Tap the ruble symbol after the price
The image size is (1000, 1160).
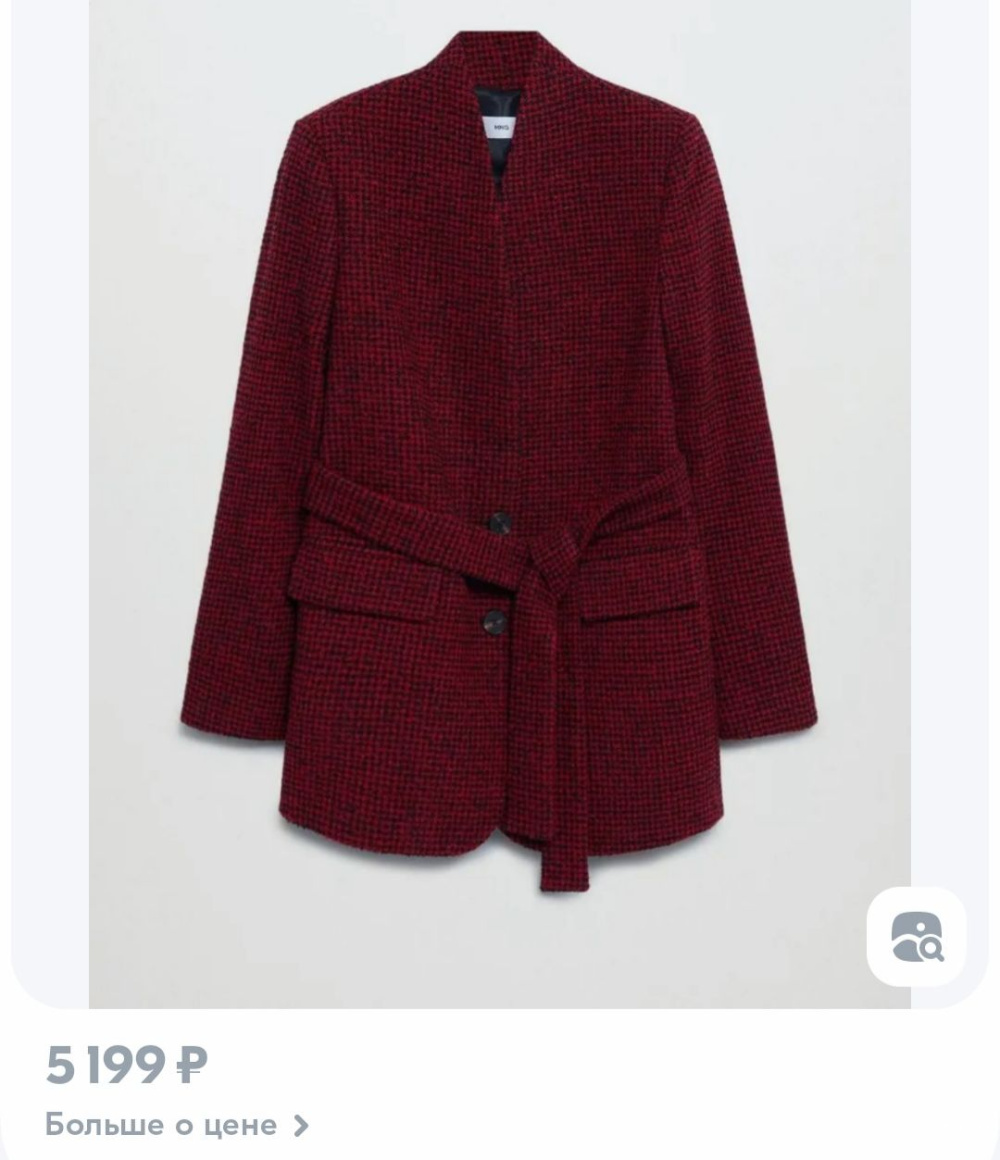(x=190, y=1063)
